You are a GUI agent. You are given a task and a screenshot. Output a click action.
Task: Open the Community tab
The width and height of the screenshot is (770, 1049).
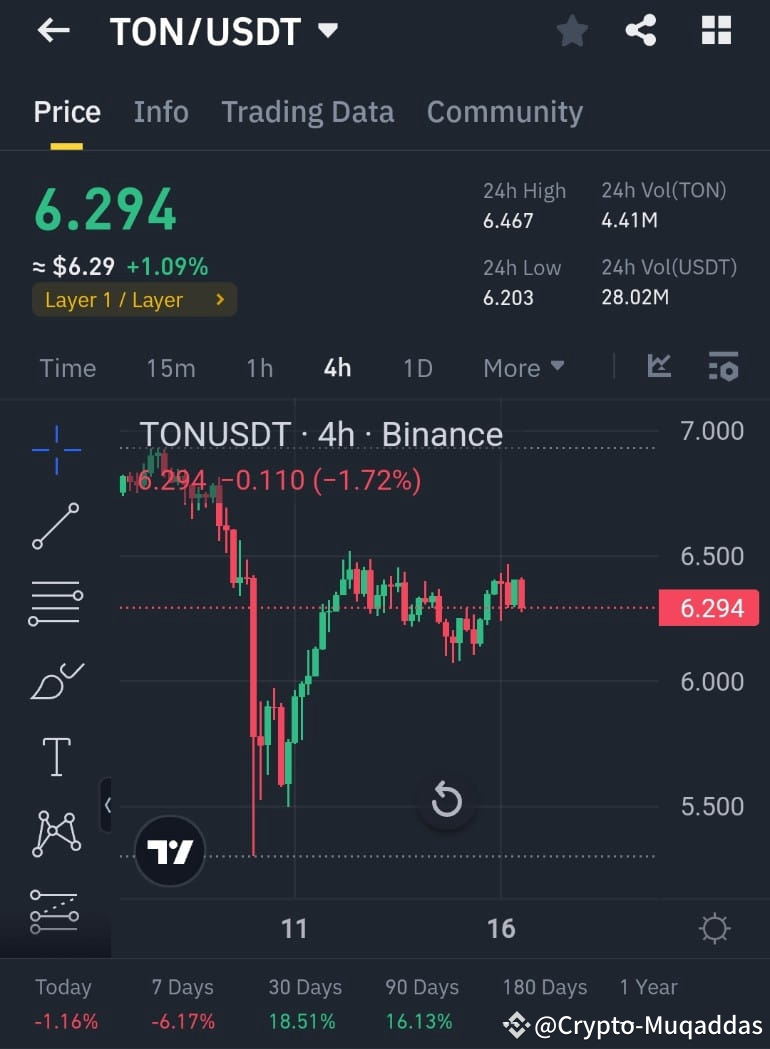point(504,111)
